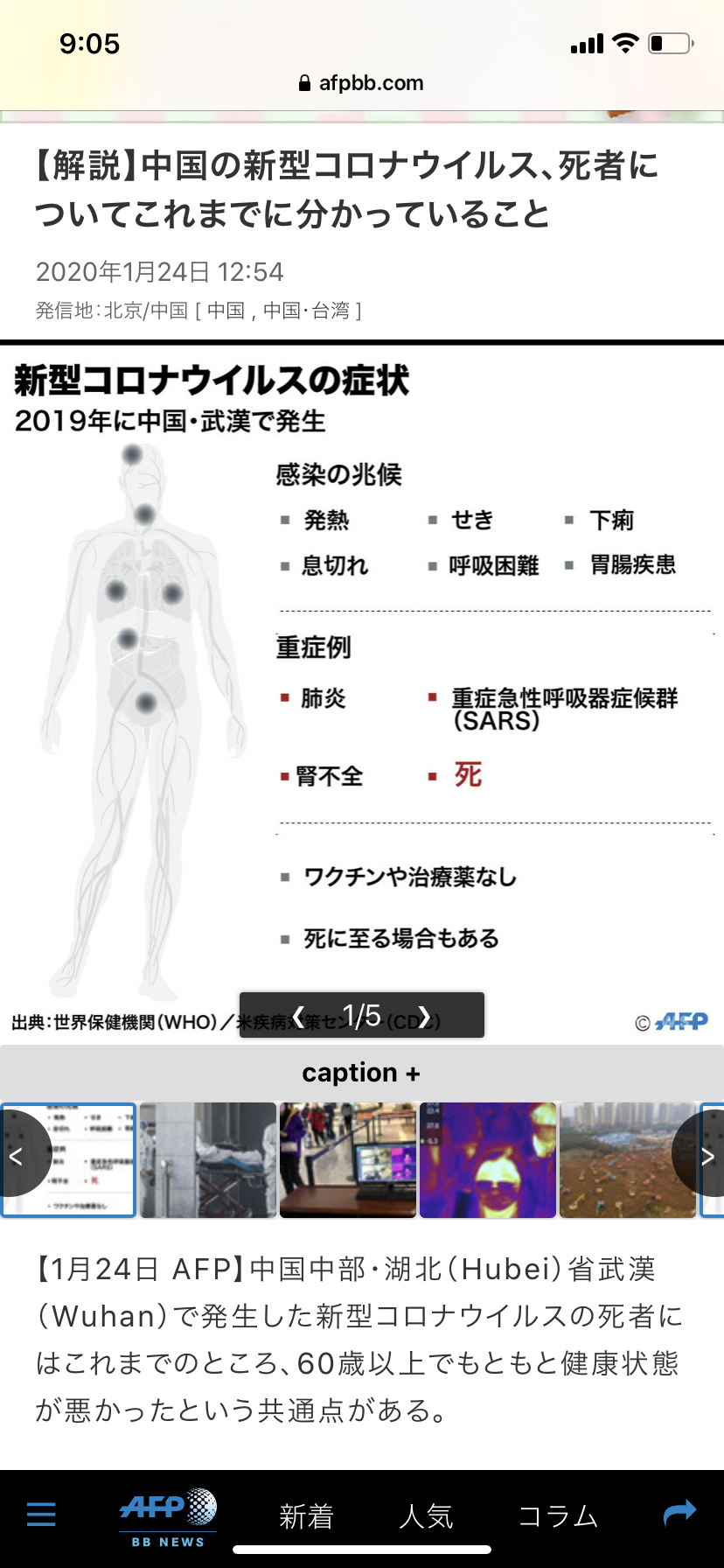
Task: Select the hospital stretcher thumbnail
Action: 208,1159
